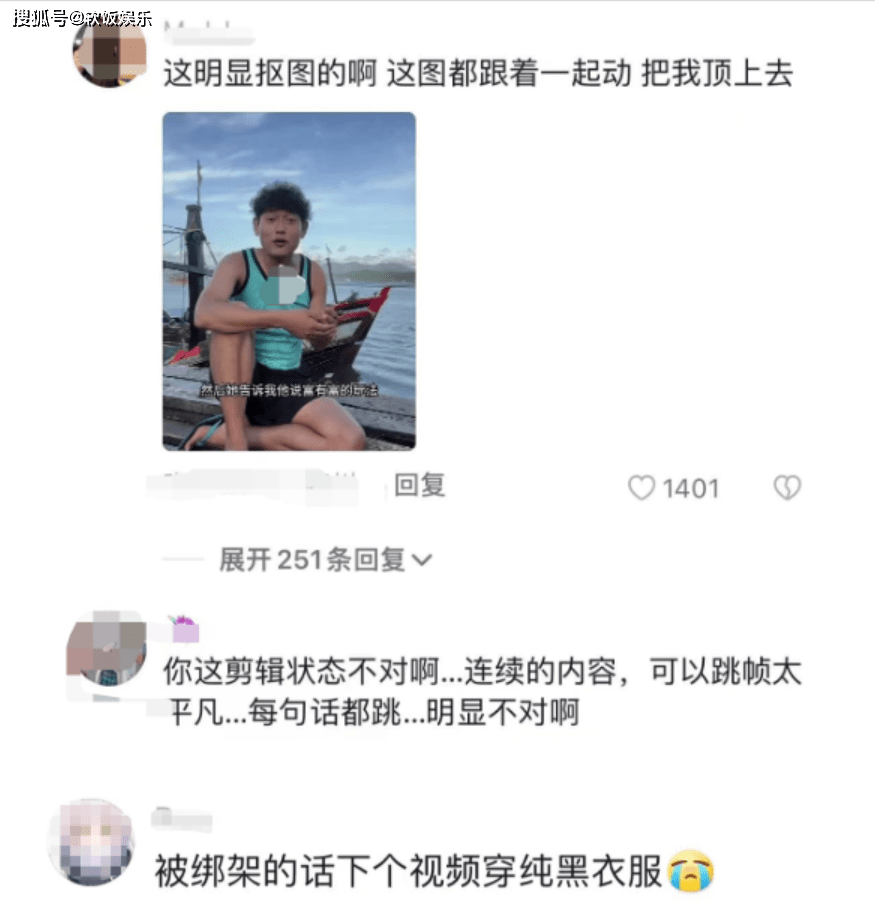Image resolution: width=875 pixels, height=906 pixels.
Task: Tap 回复 to reply to the first comment
Action: [419, 486]
